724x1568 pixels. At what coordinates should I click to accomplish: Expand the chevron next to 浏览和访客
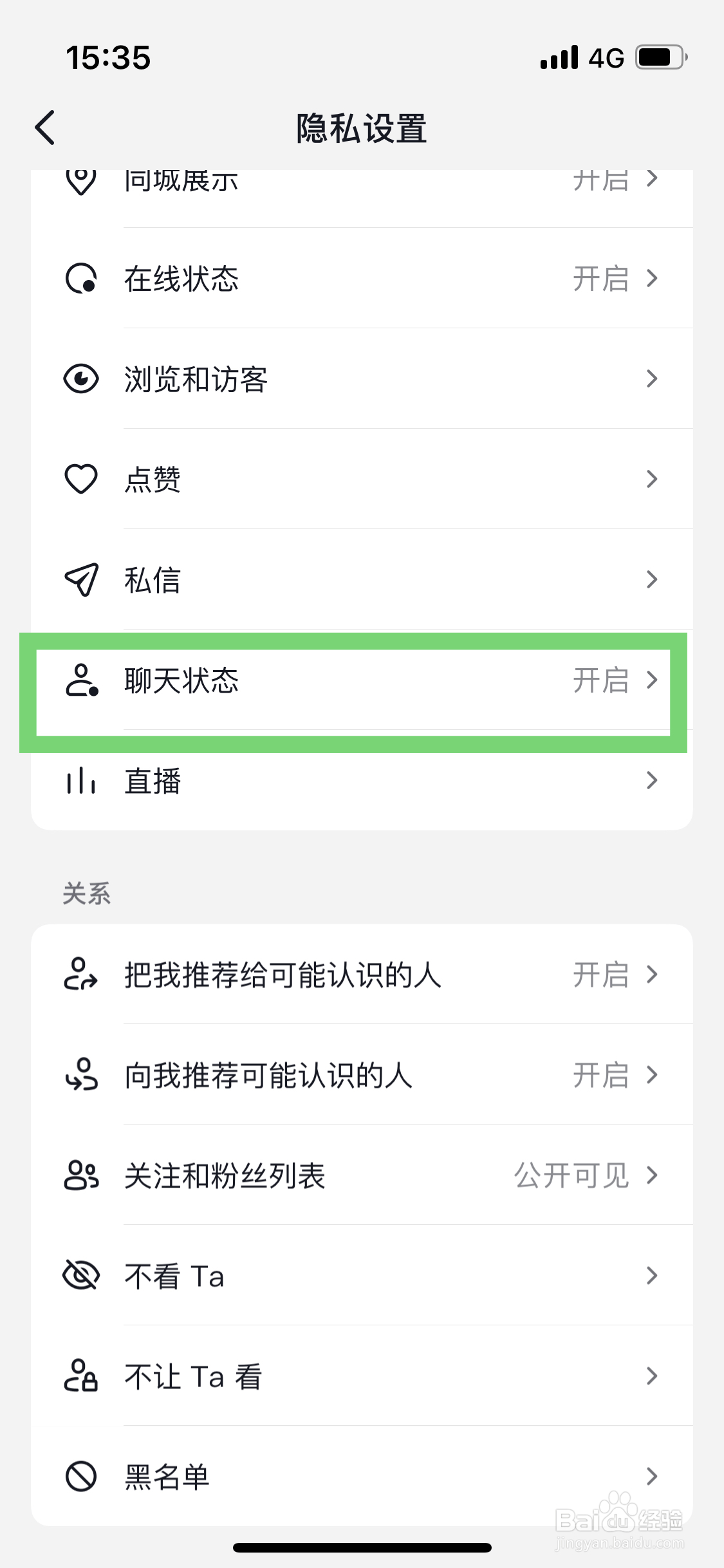(x=652, y=378)
